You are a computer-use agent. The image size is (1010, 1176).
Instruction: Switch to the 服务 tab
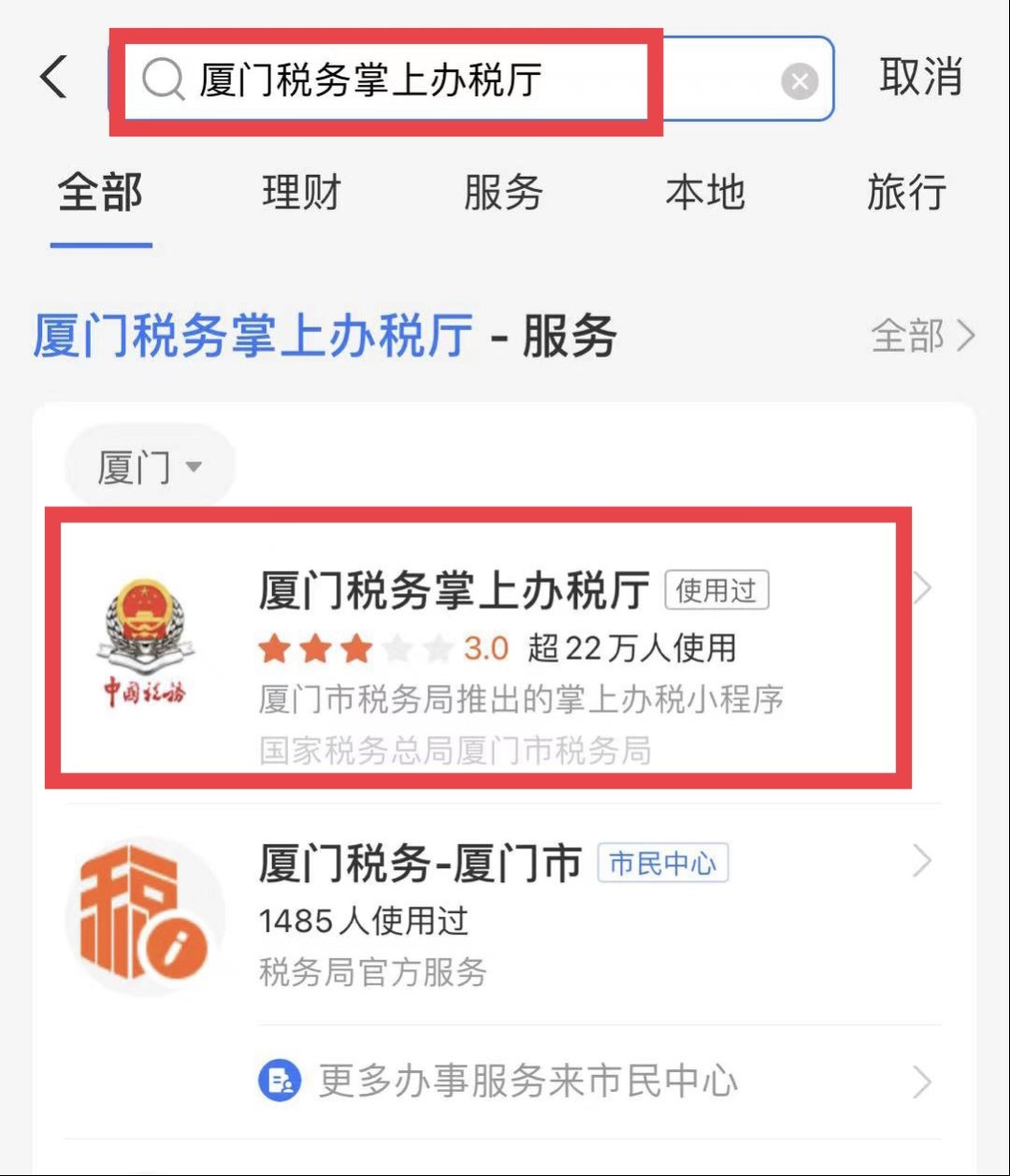tap(503, 194)
